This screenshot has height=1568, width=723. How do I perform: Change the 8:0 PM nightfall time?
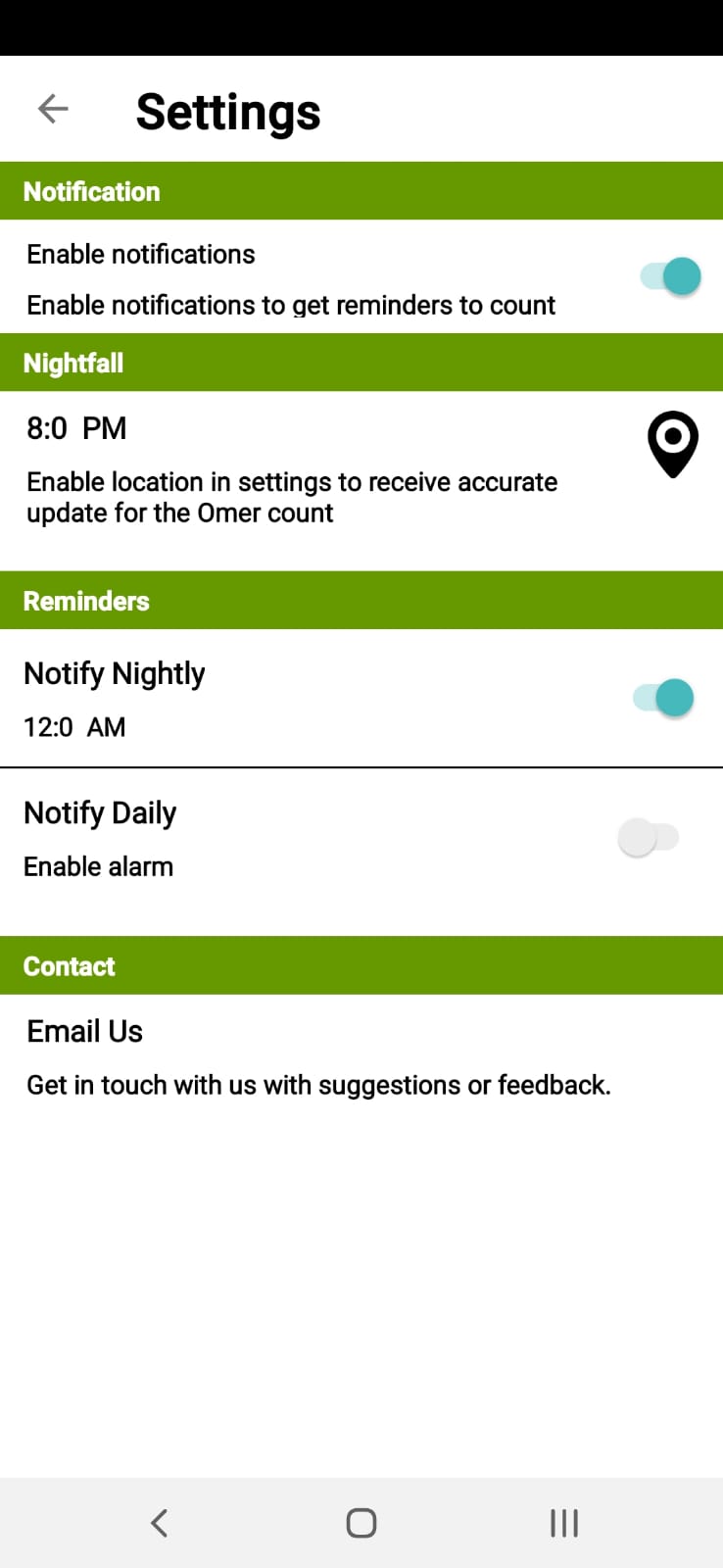(x=76, y=428)
